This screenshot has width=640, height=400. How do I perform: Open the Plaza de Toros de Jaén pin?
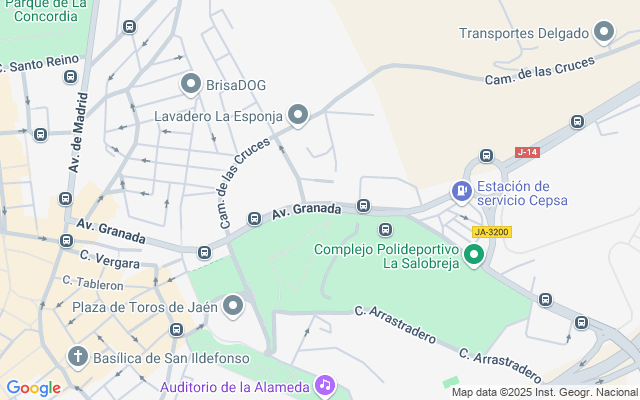click(233, 306)
